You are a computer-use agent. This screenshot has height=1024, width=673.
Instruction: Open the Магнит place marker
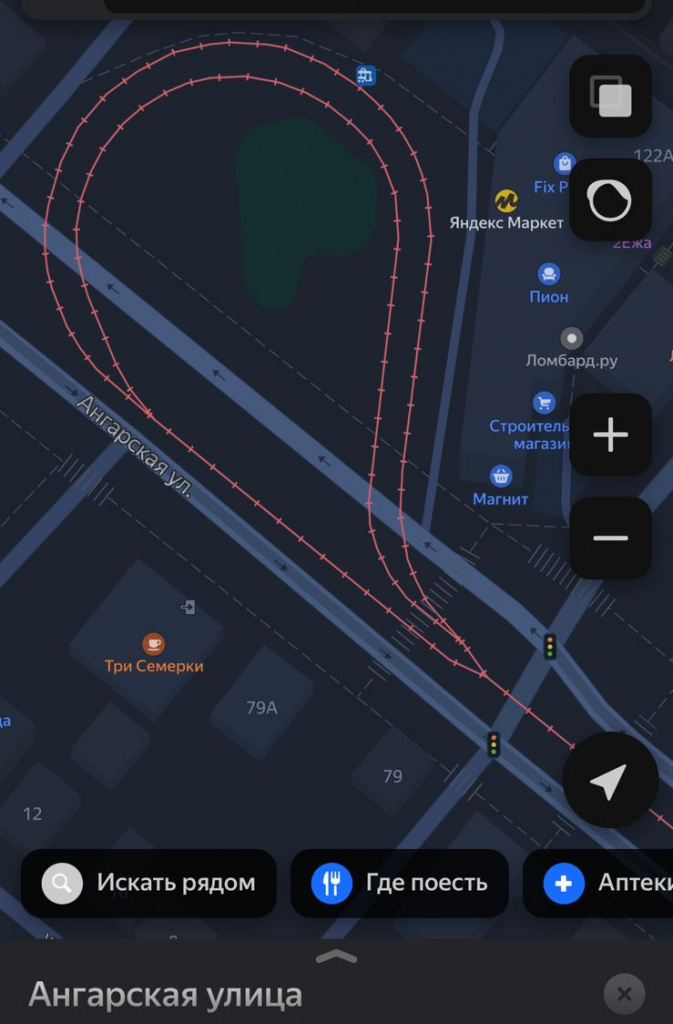[x=501, y=476]
